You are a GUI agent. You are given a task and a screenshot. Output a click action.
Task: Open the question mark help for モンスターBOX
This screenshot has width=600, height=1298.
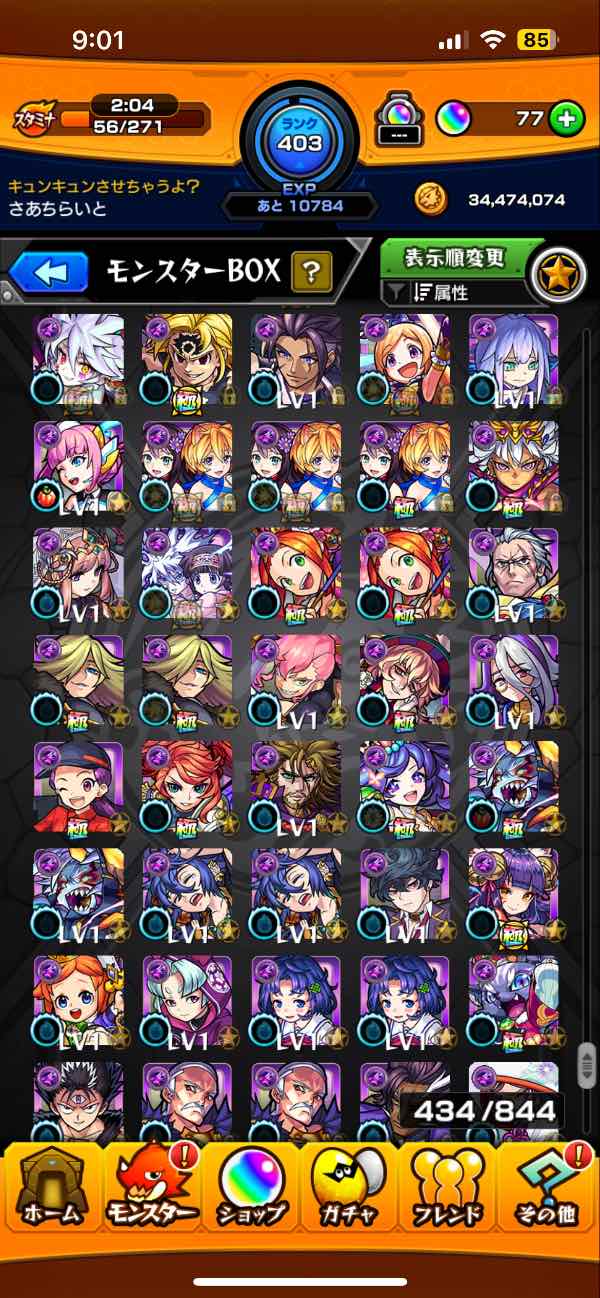click(x=311, y=271)
